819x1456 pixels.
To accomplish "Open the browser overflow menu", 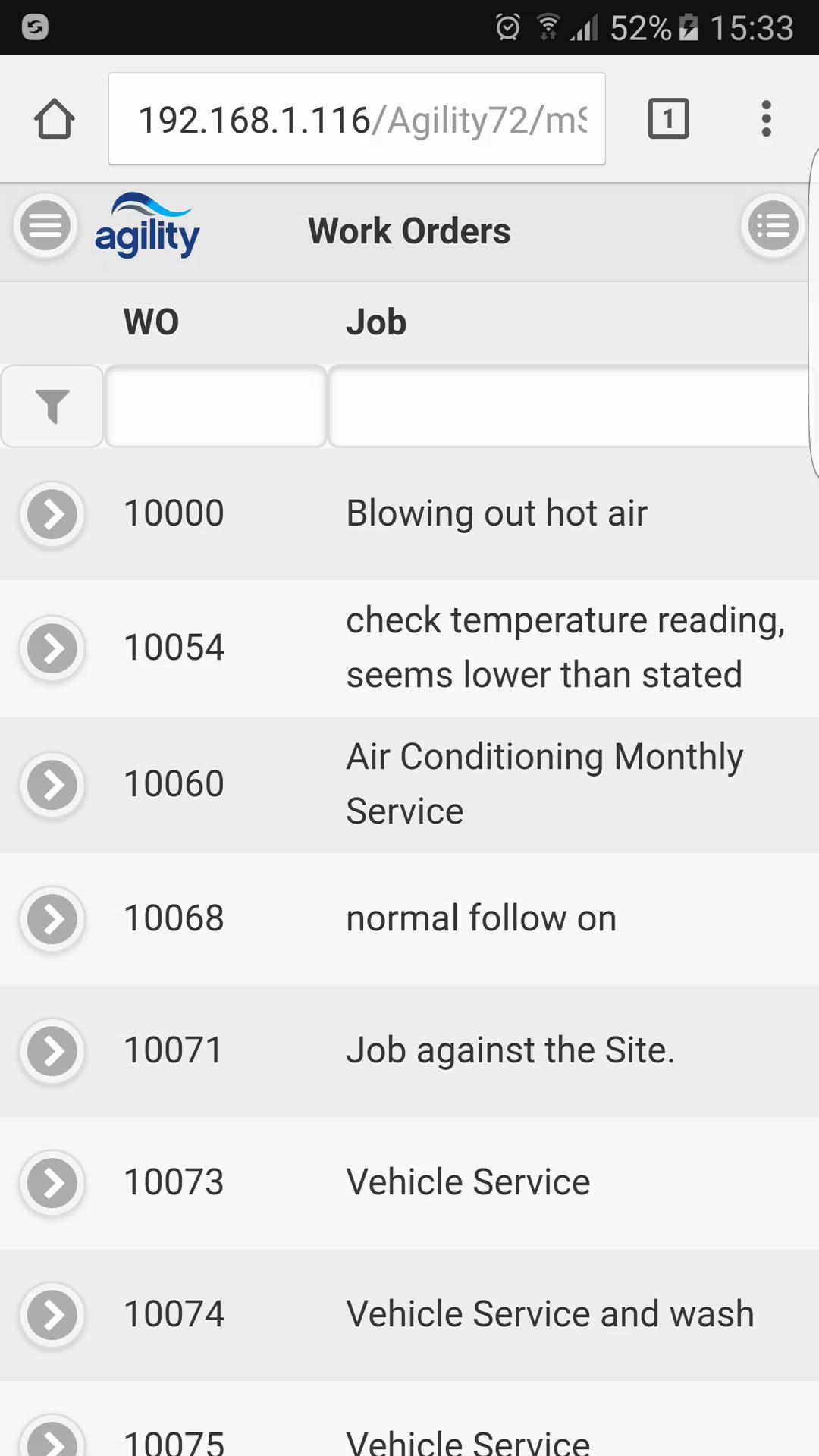I will point(767,119).
